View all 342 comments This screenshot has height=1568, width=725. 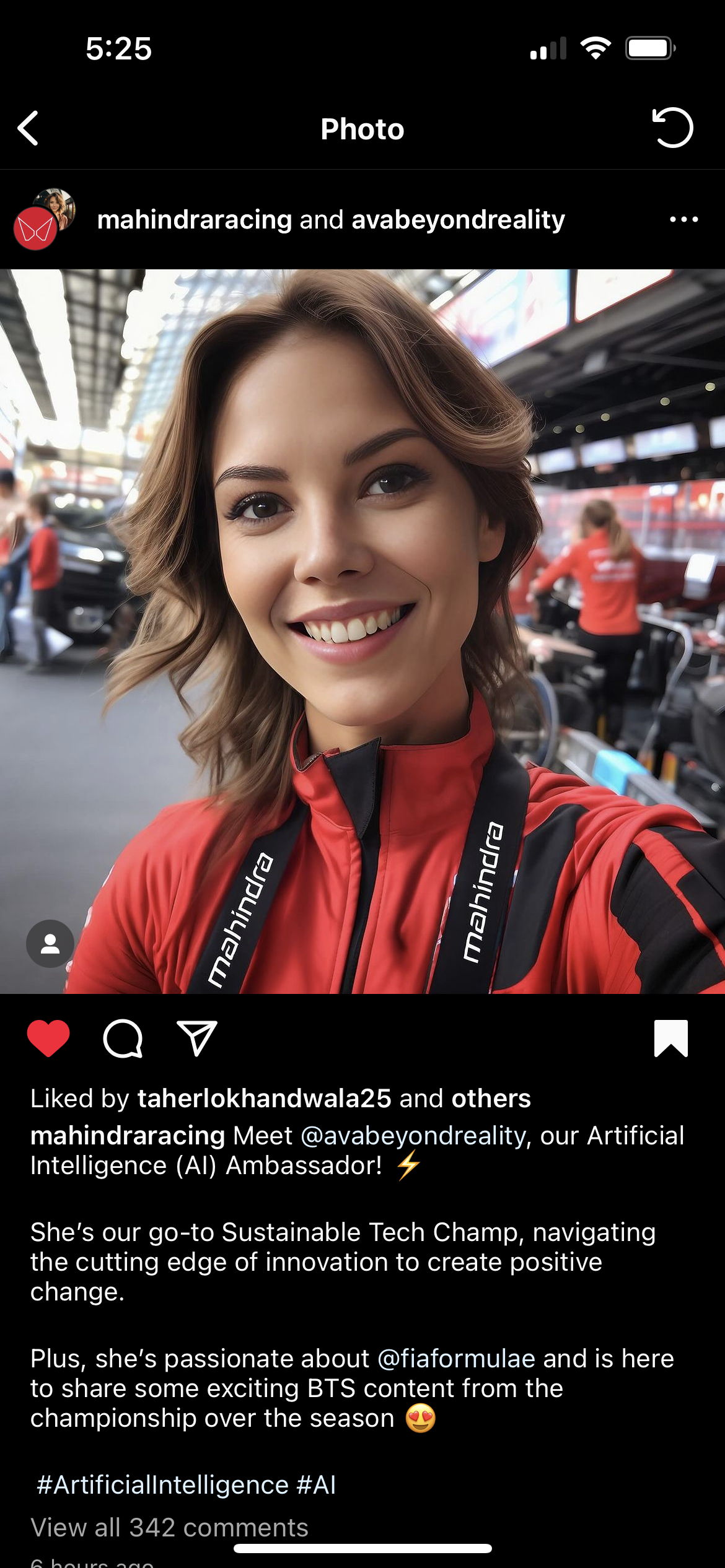tap(169, 1528)
